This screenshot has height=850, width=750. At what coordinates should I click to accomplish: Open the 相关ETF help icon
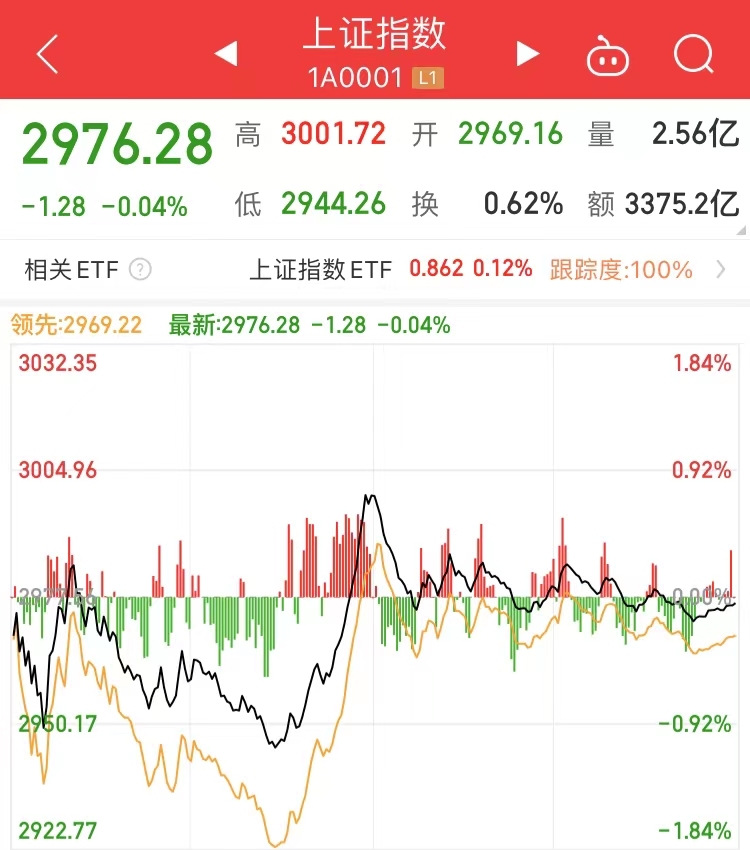(x=141, y=269)
